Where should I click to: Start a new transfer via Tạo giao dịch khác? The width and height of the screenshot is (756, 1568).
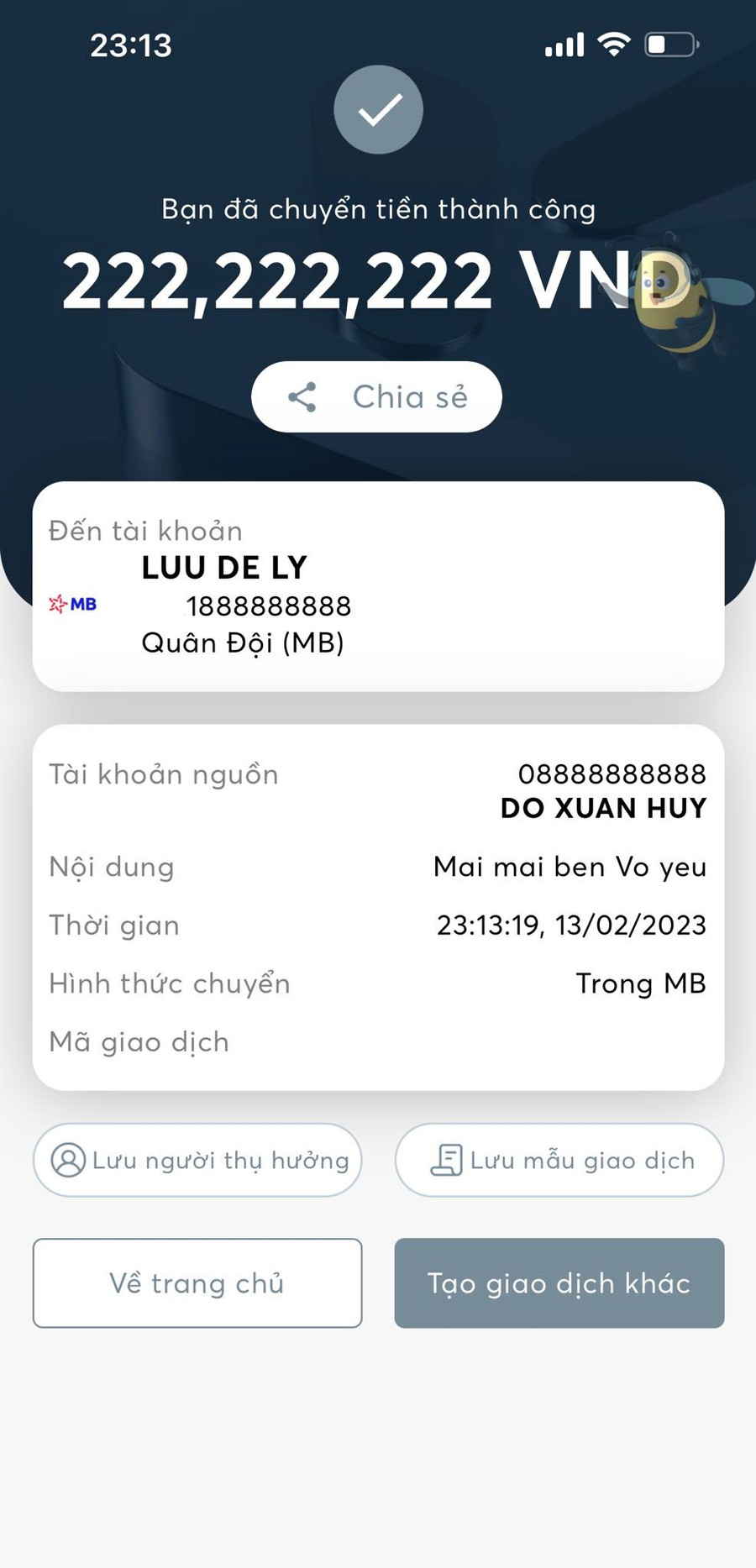(x=559, y=1283)
